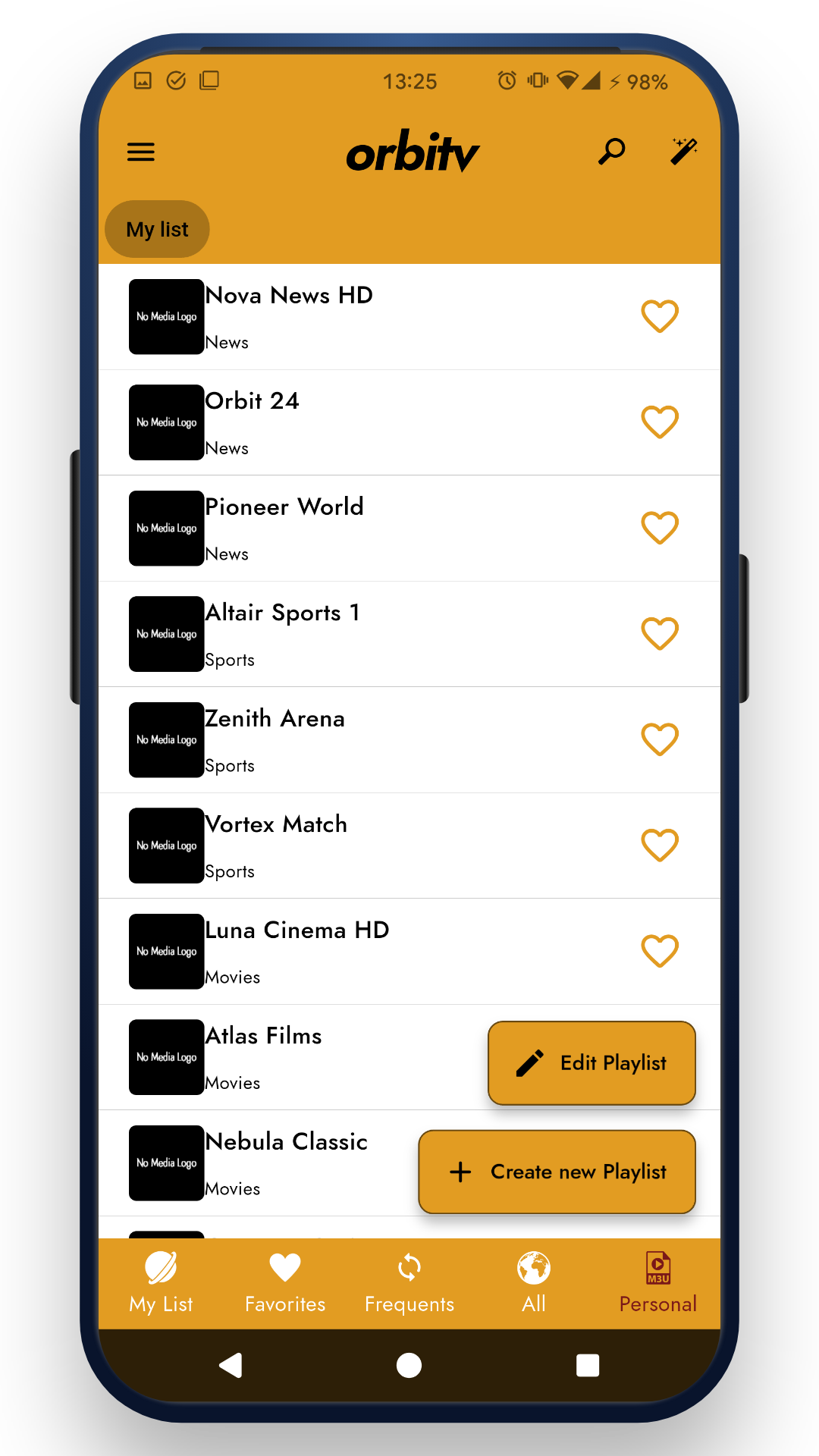Viewport: 819px width, 1456px height.
Task: Open the Nebula Classic channel
Action: (288, 1163)
